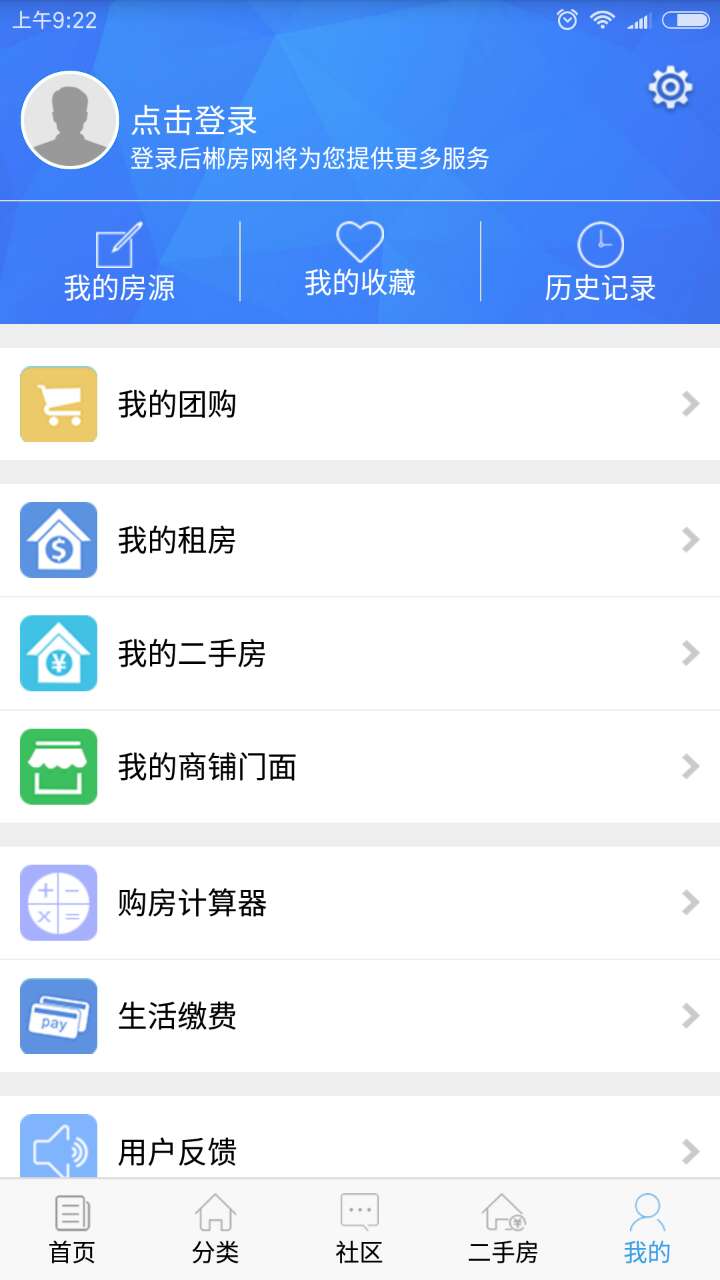720x1280 pixels.
Task: Open the 购房计算器 calculator icon
Action: coord(57,903)
